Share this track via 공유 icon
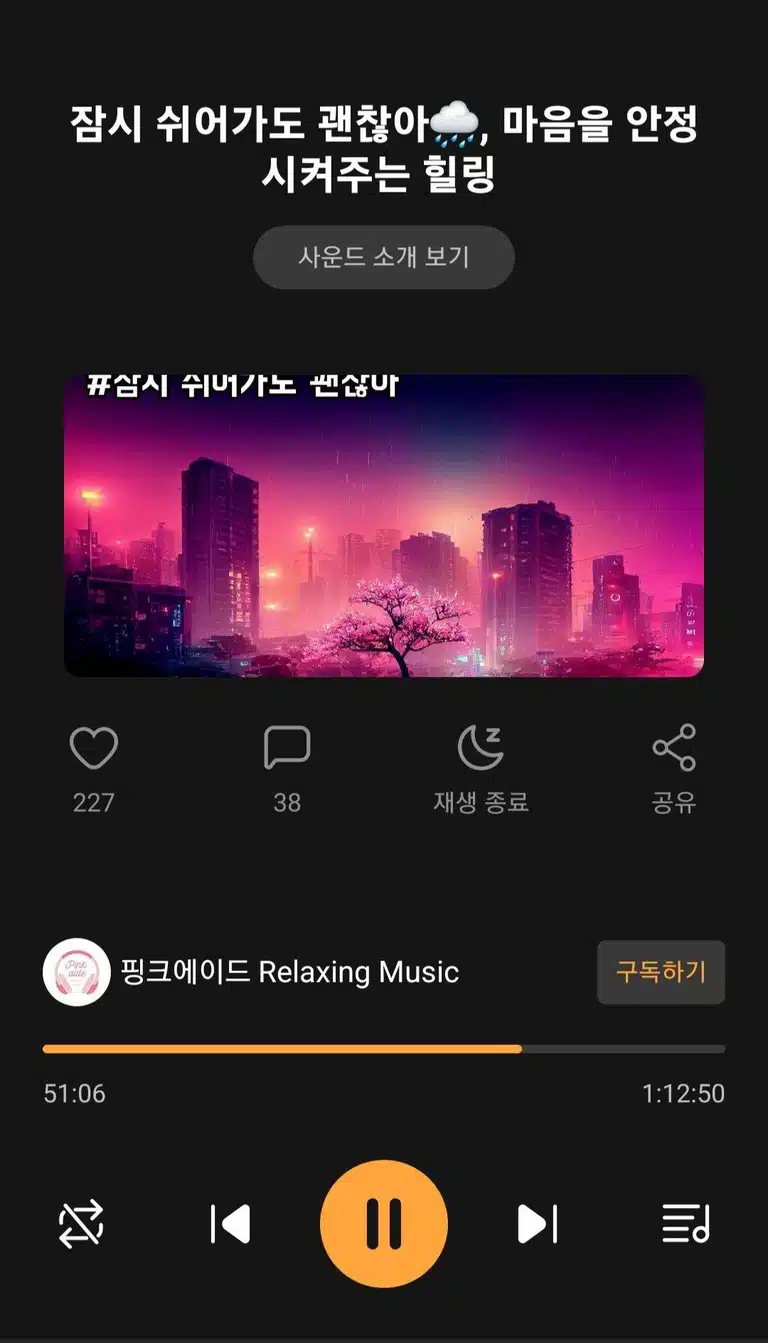 click(x=674, y=748)
